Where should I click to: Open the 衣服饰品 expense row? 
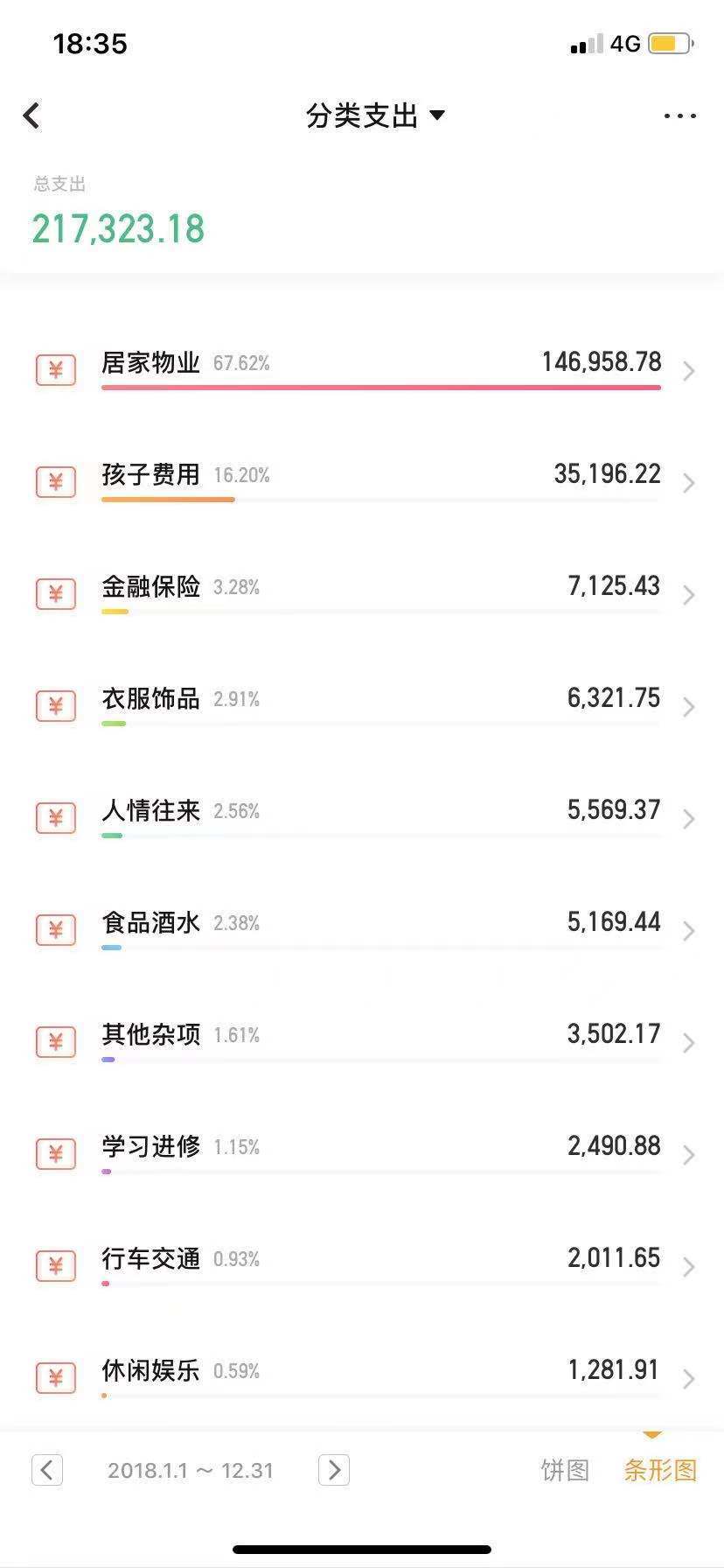pyautogui.click(x=362, y=704)
